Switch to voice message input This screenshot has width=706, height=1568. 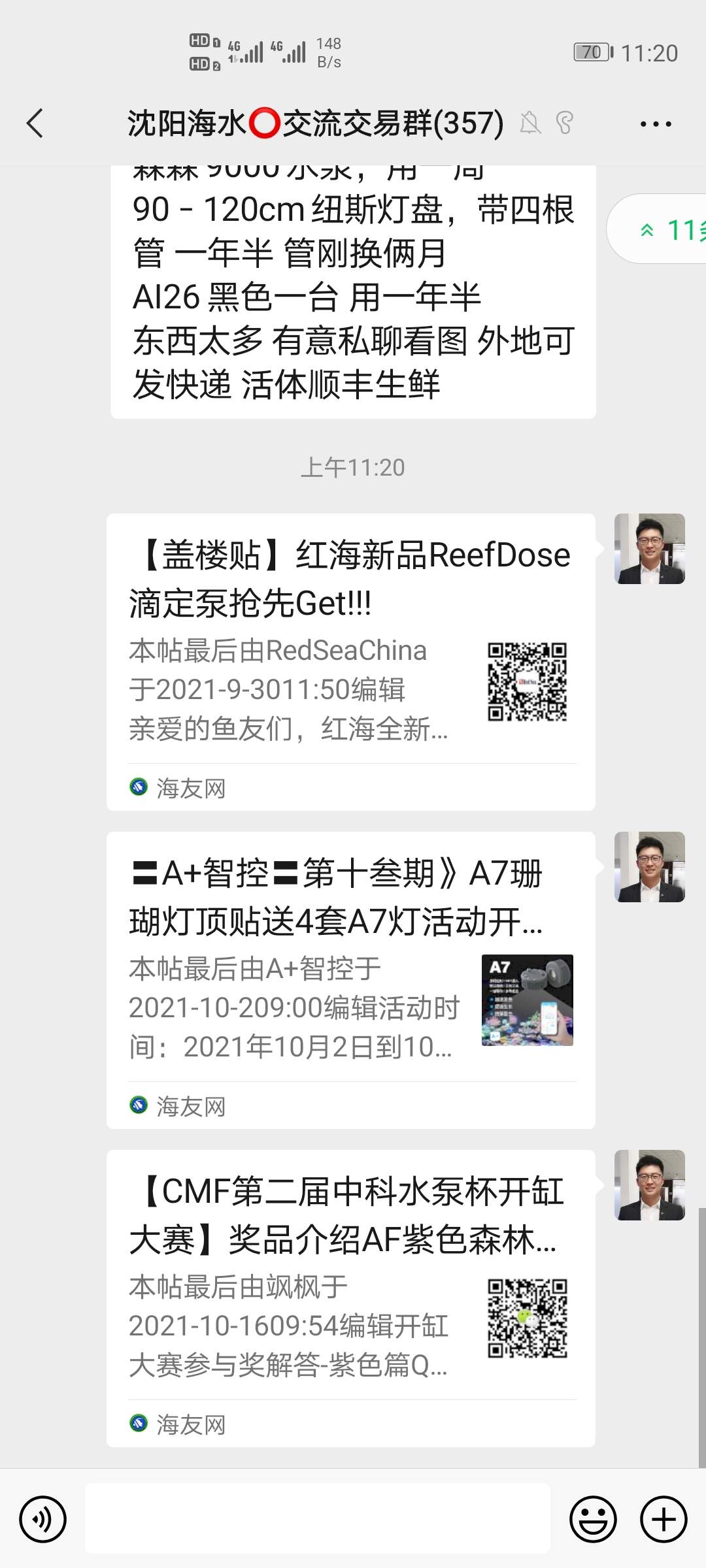tap(43, 1519)
